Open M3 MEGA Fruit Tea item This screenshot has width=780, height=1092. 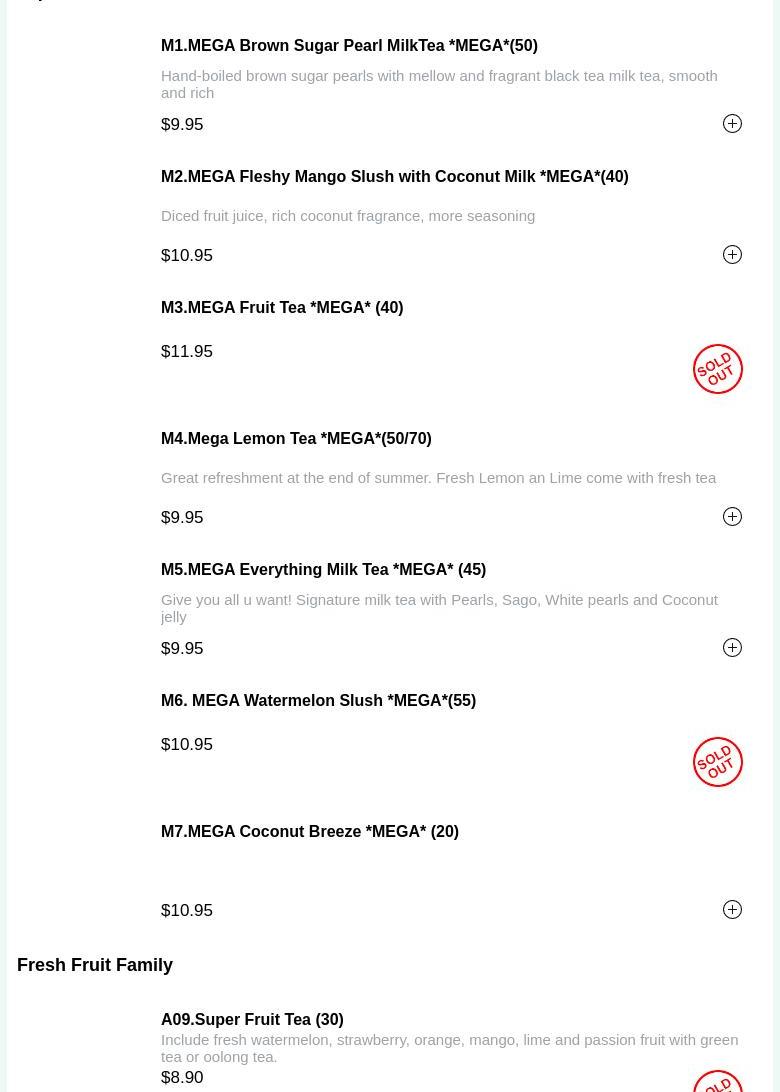click(x=282, y=308)
